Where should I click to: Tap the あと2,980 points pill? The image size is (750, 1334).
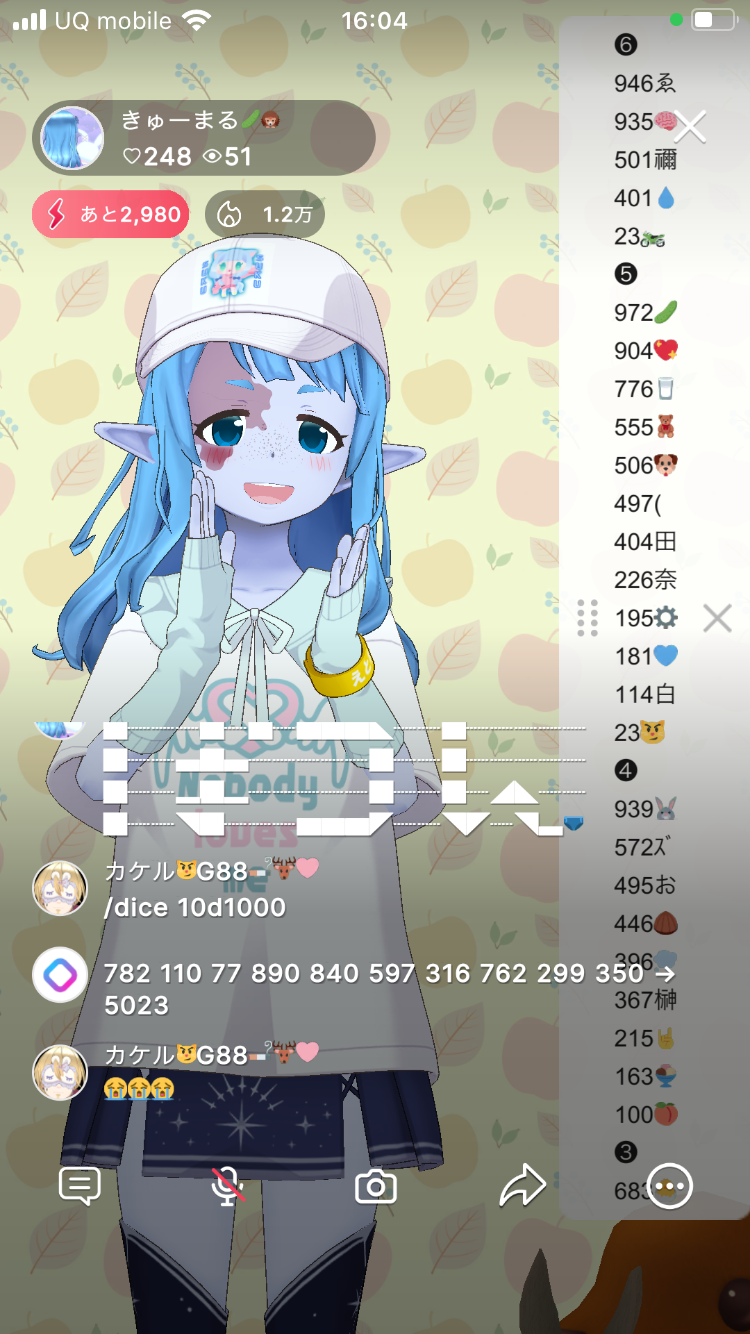[x=111, y=214]
